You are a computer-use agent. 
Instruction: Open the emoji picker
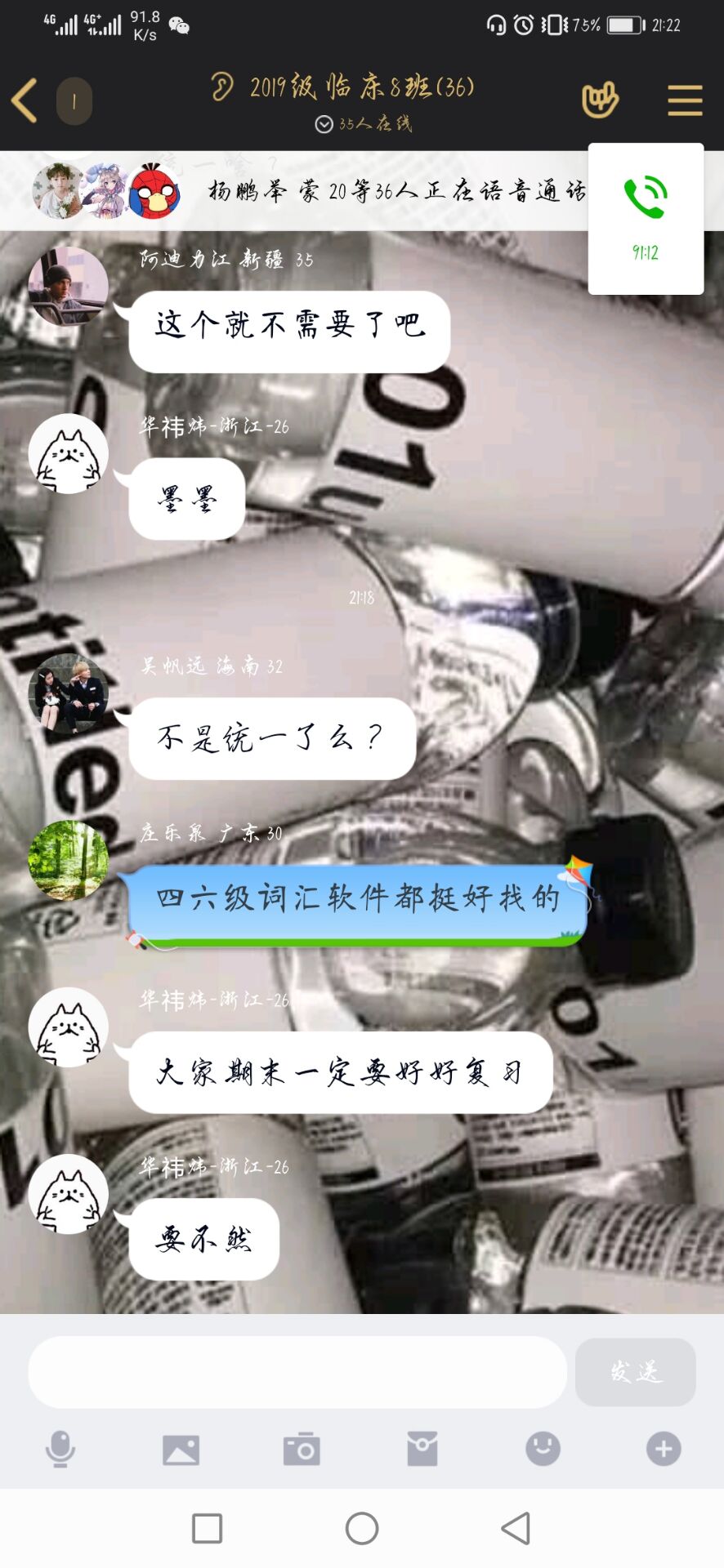pyautogui.click(x=543, y=1449)
